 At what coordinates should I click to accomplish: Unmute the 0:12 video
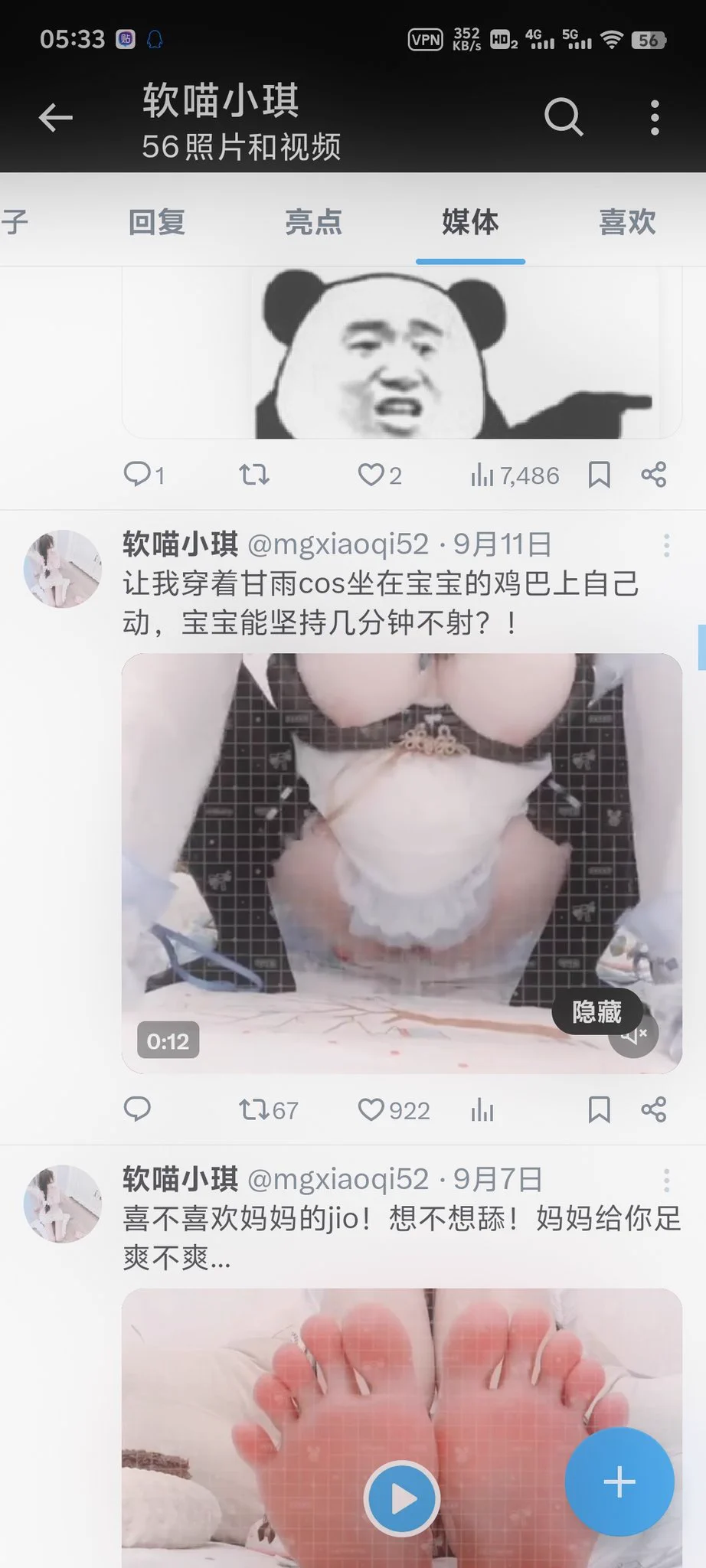tap(635, 1035)
